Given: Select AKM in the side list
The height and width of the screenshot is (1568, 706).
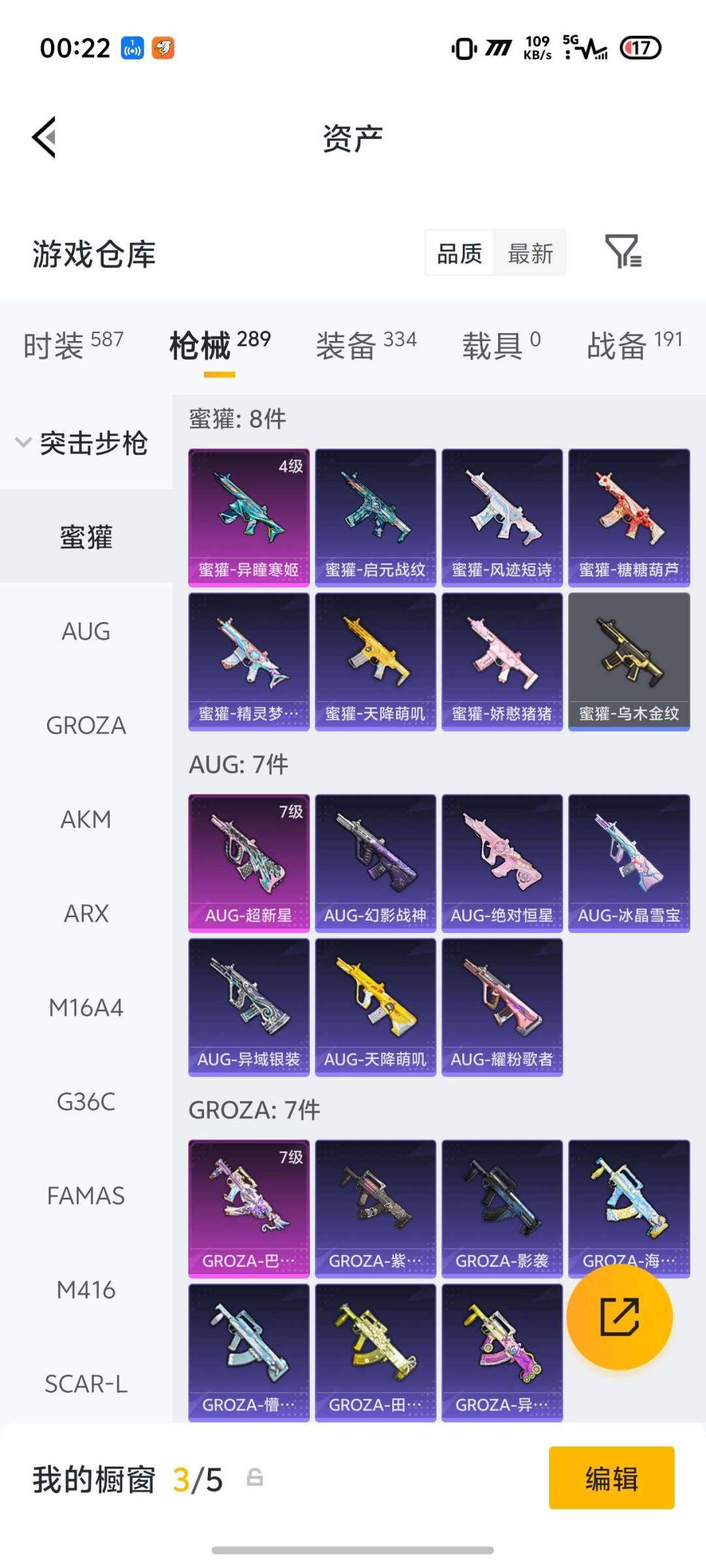Looking at the screenshot, I should pyautogui.click(x=86, y=819).
